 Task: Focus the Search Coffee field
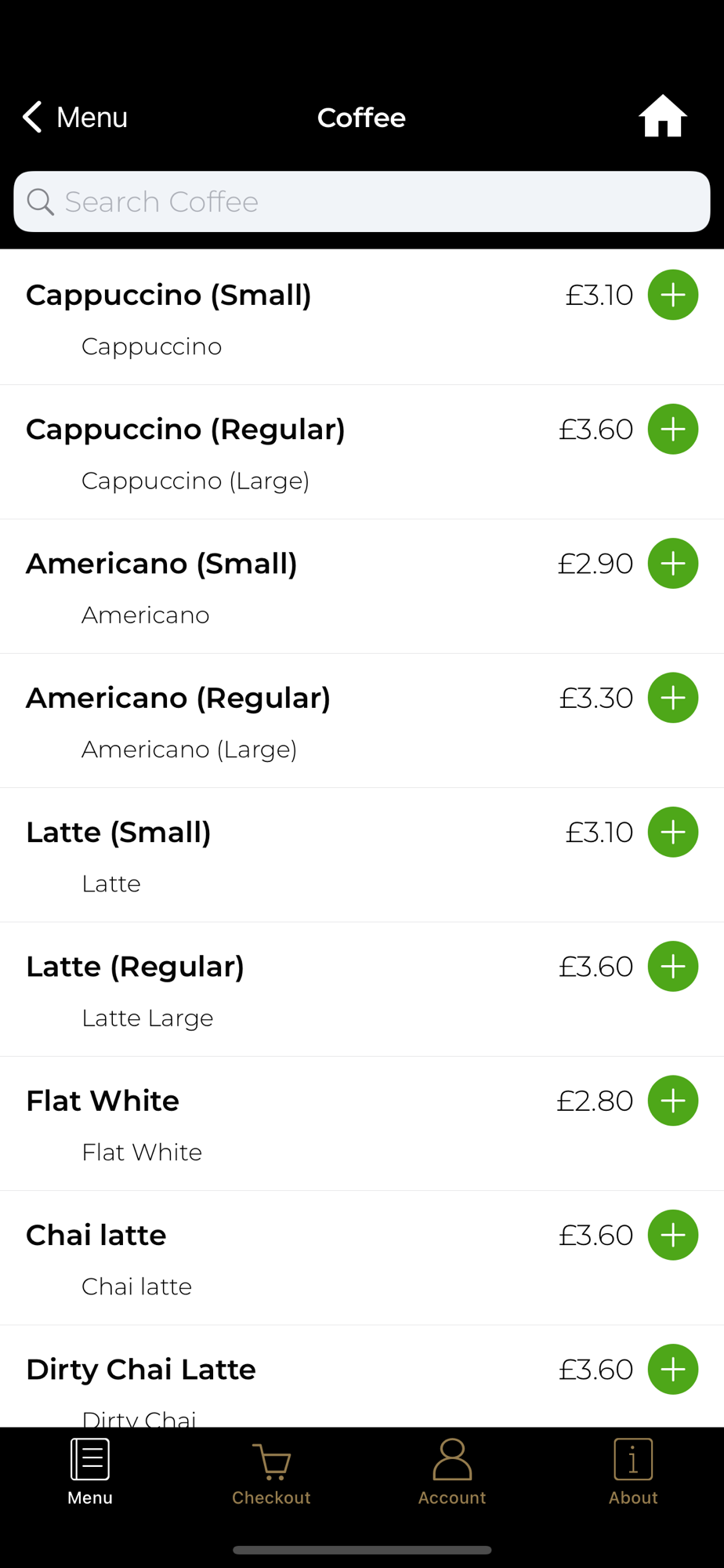point(362,201)
